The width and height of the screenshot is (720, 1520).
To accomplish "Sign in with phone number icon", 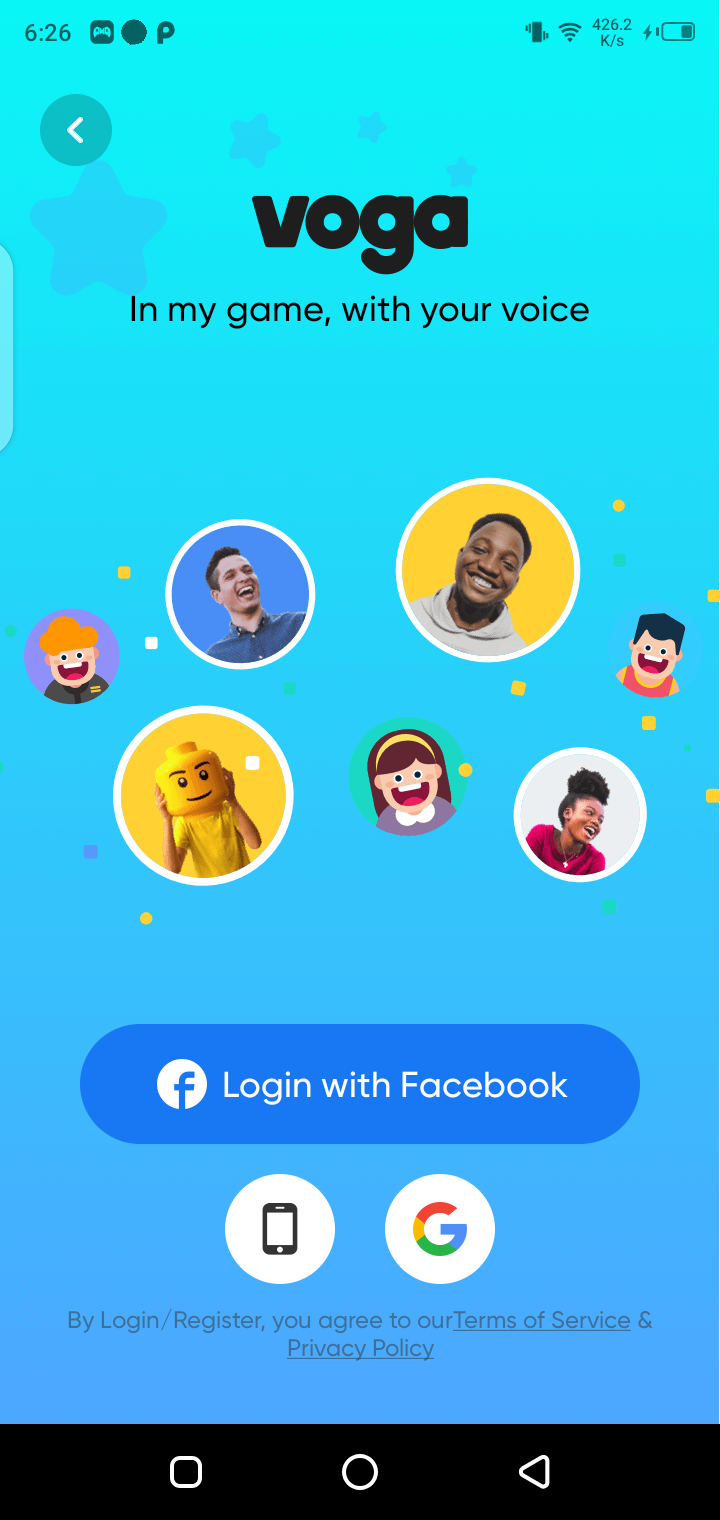I will coord(280,1229).
